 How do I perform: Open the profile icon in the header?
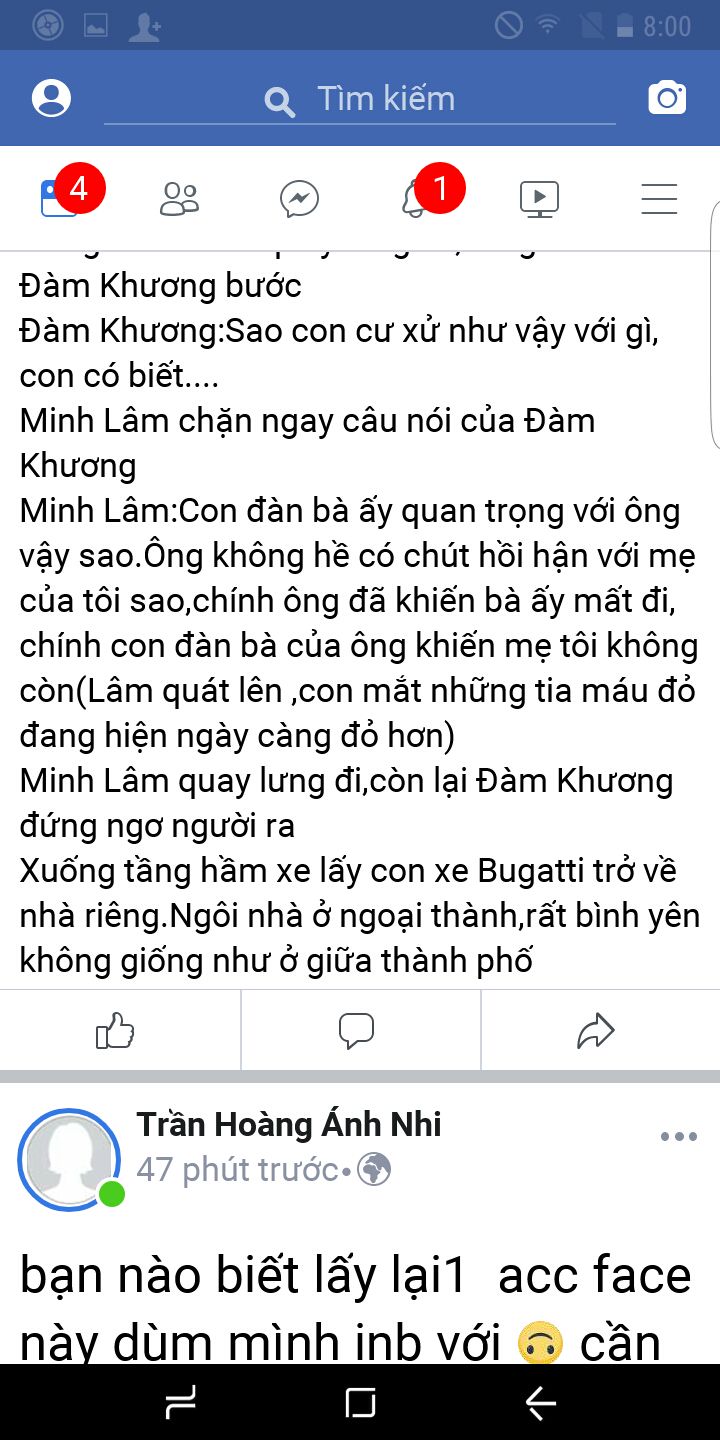click(x=51, y=98)
